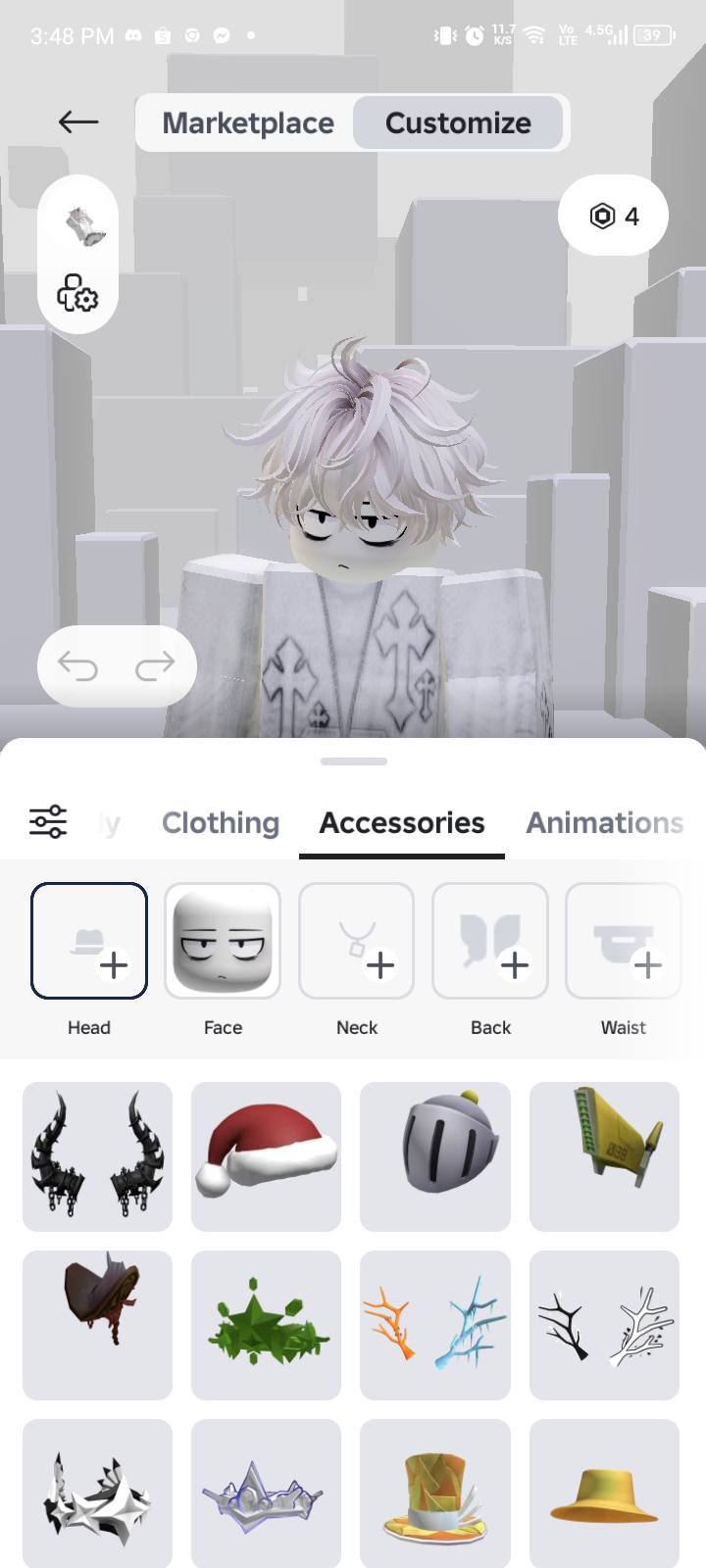Image resolution: width=706 pixels, height=1568 pixels.
Task: Select the Head accessory slot
Action: click(89, 941)
